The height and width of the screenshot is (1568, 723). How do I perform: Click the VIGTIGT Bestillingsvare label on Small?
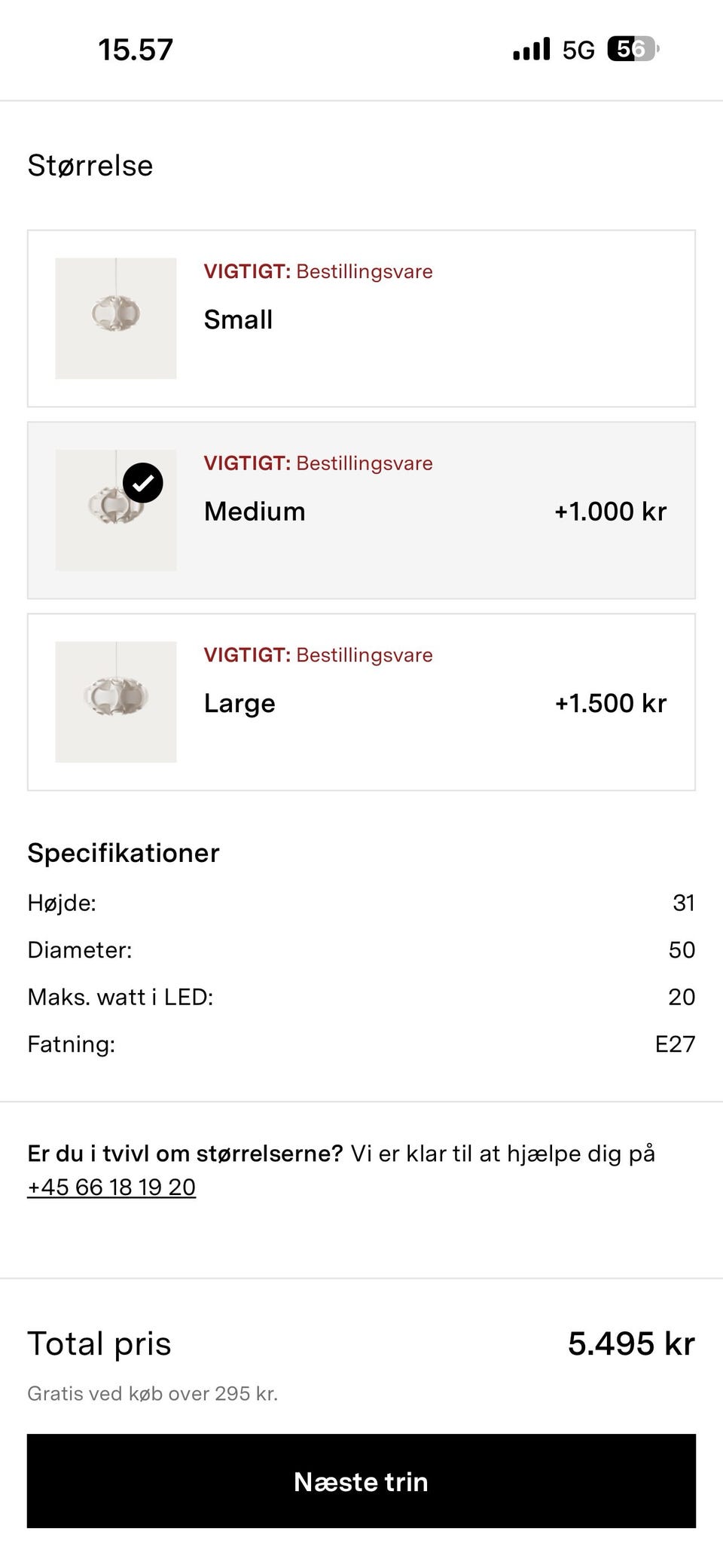pyautogui.click(x=318, y=271)
